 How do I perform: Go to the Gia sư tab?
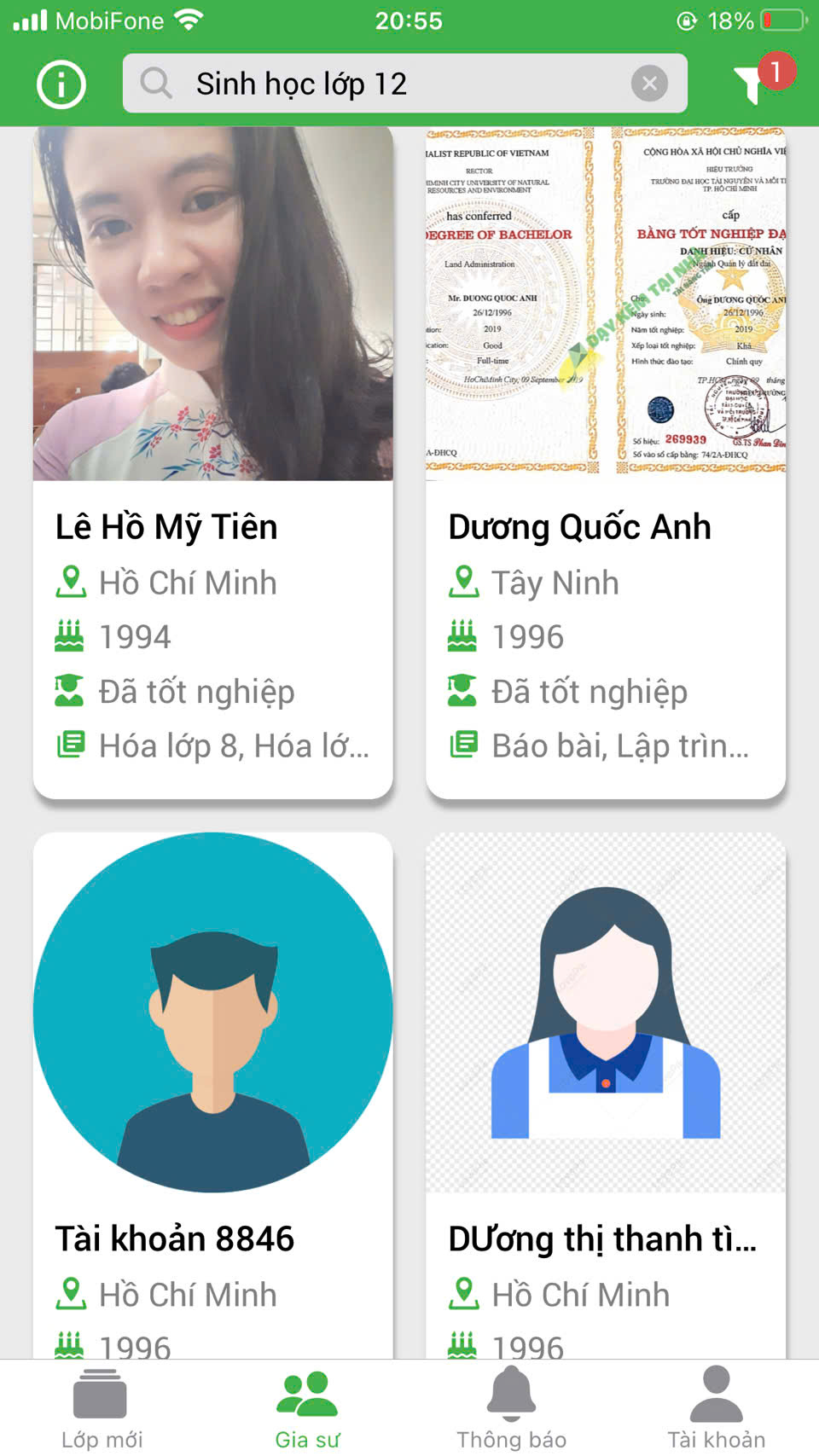[307, 1409]
